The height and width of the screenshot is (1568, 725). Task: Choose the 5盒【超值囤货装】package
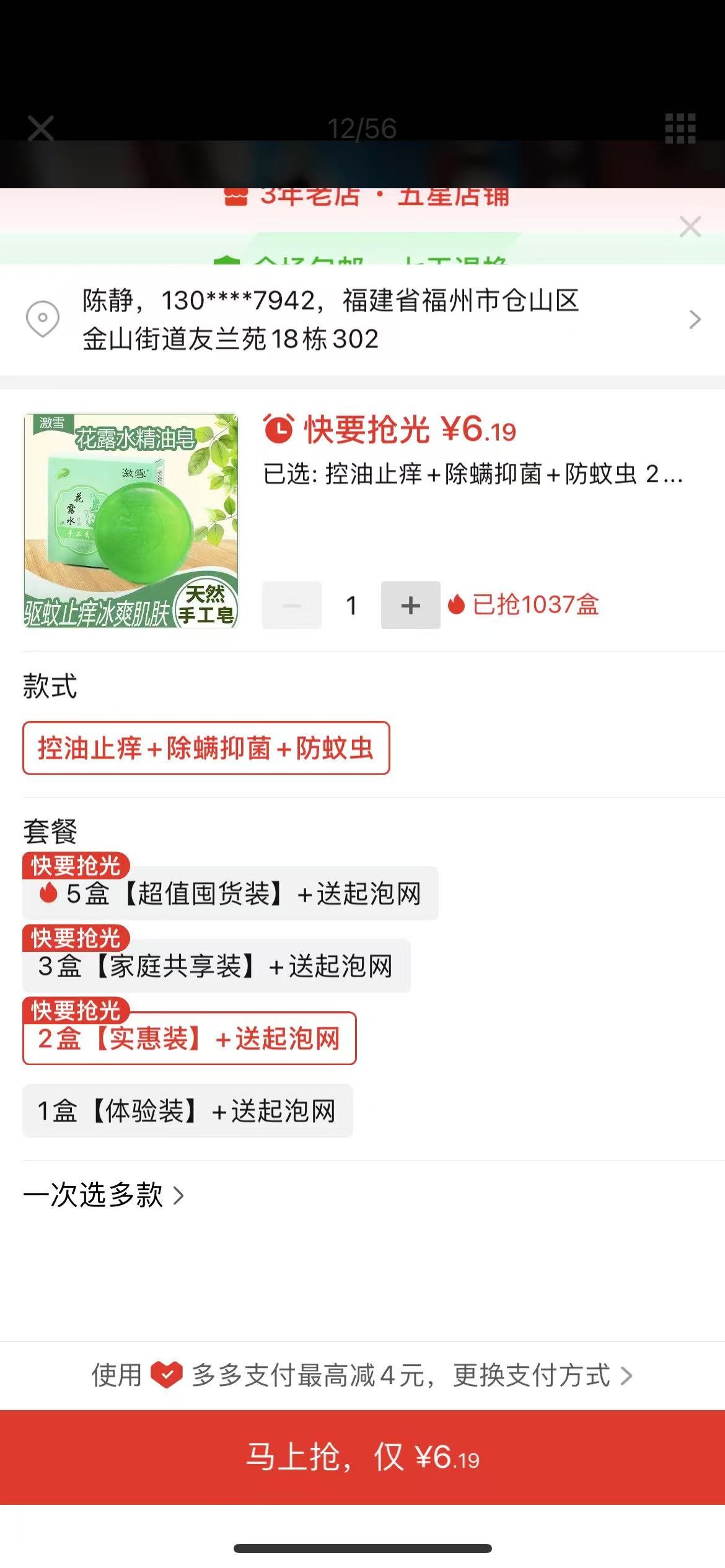point(230,894)
